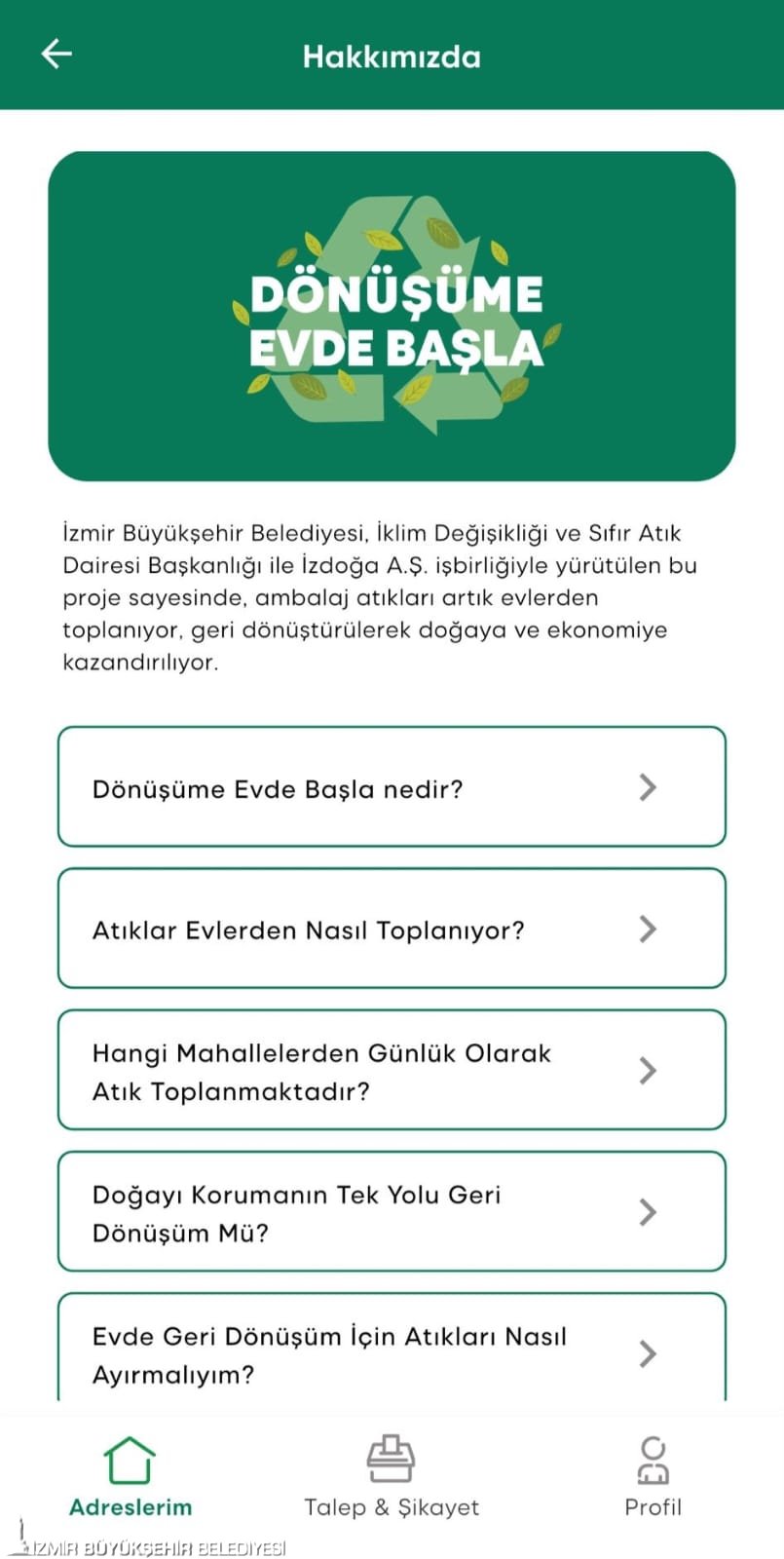This screenshot has width=784, height=1559.
Task: Tap the house icon in bottom navigation
Action: (x=131, y=1459)
